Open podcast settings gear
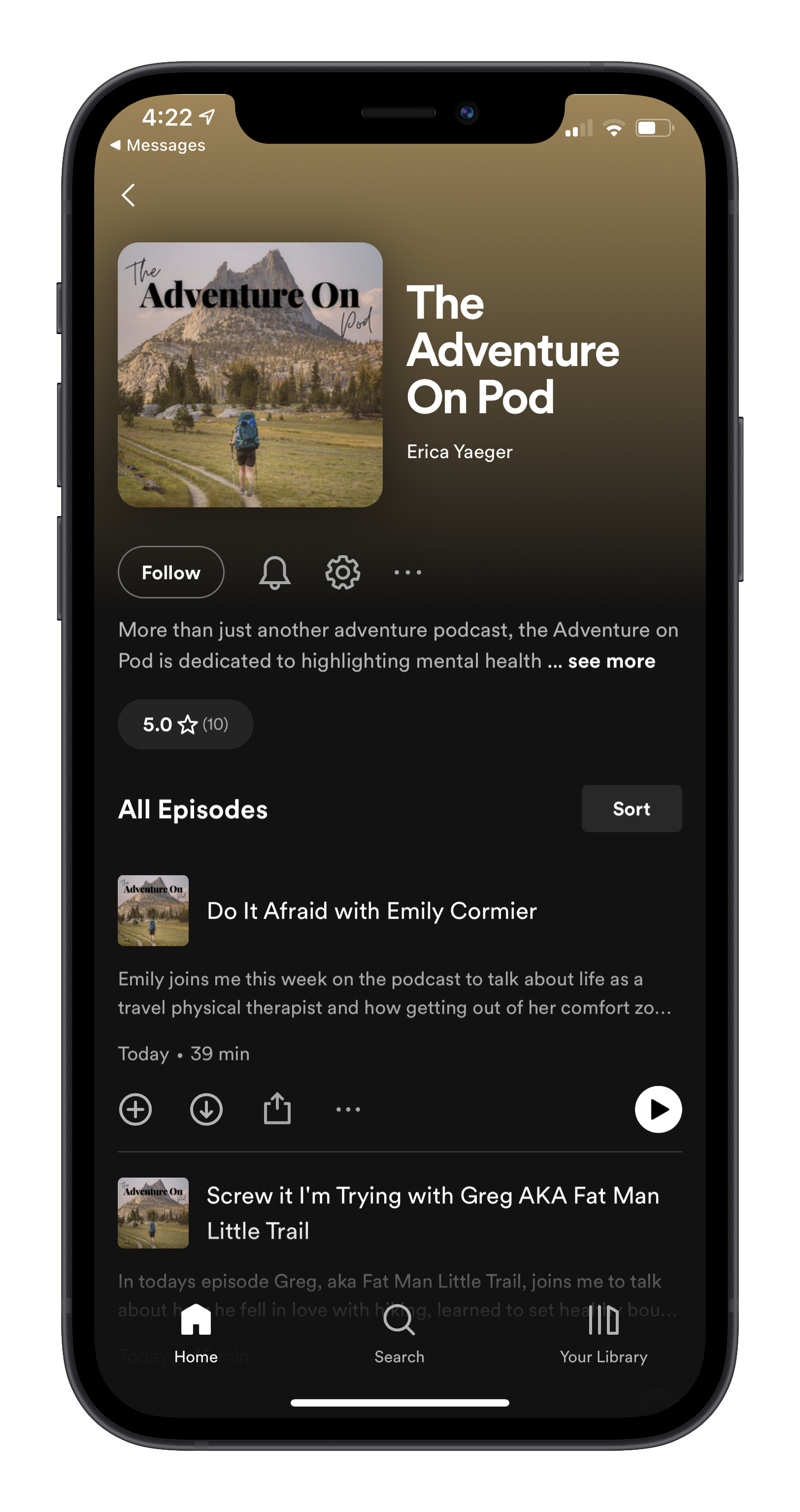 coord(343,572)
